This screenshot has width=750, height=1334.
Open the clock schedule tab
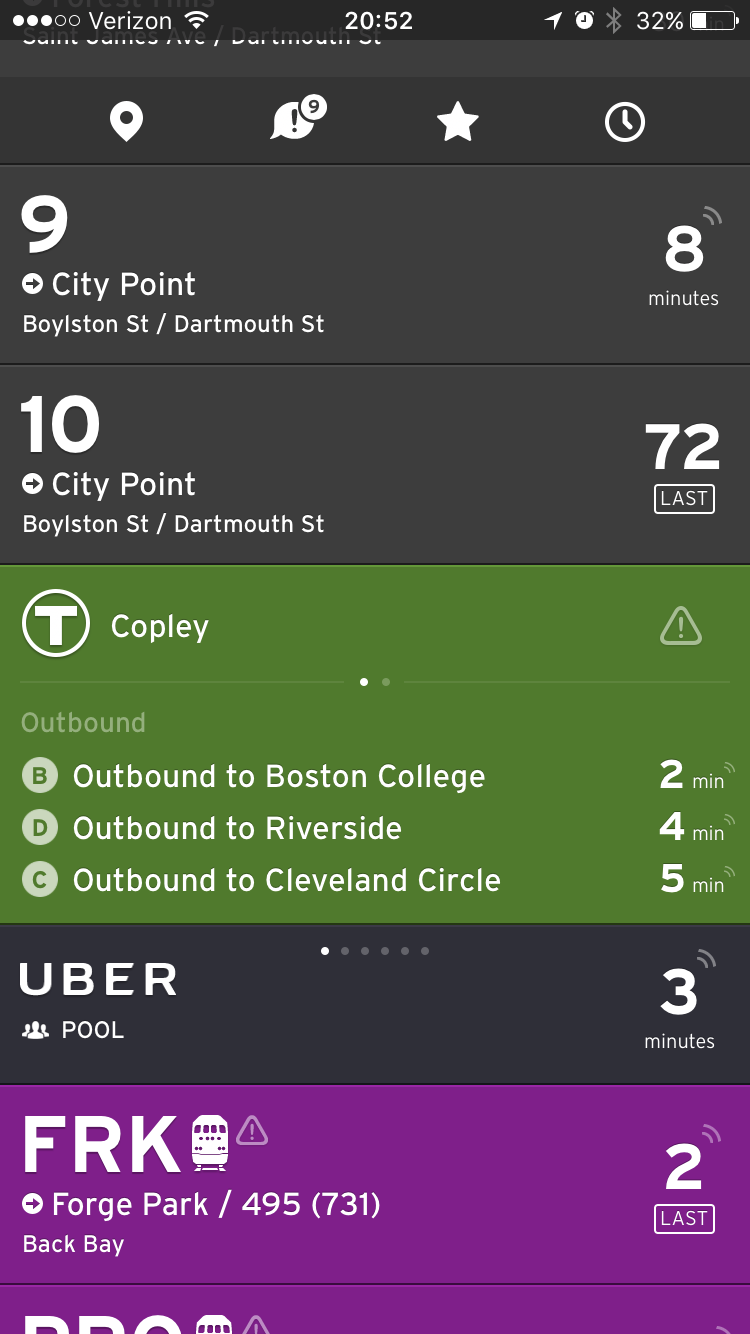point(625,122)
